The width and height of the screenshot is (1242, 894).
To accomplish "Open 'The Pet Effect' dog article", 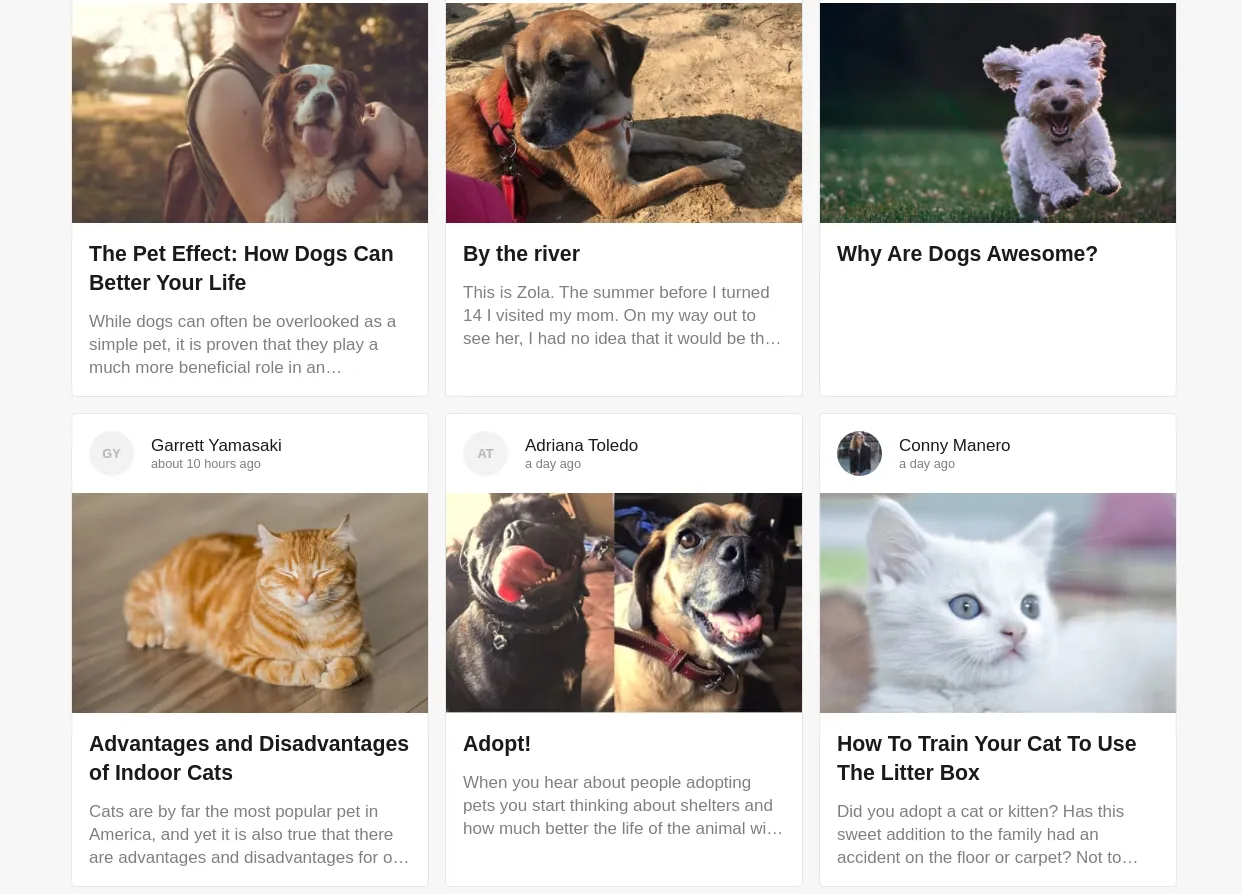I will coord(241,268).
